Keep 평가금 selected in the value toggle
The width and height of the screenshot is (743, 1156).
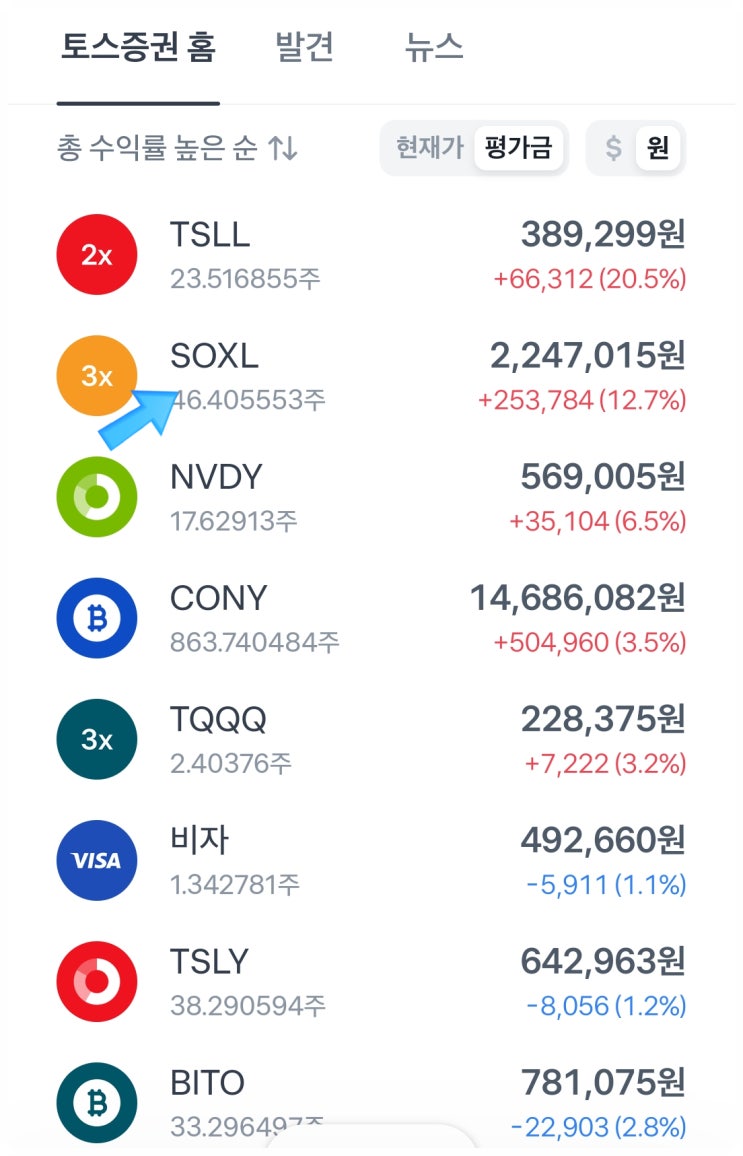tap(519, 147)
